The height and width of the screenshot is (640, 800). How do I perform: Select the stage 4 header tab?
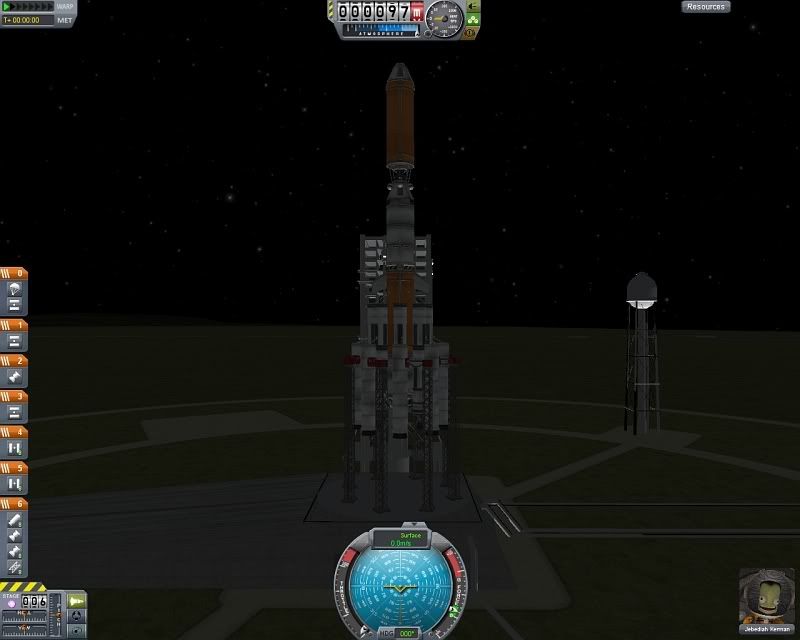click(x=14, y=432)
